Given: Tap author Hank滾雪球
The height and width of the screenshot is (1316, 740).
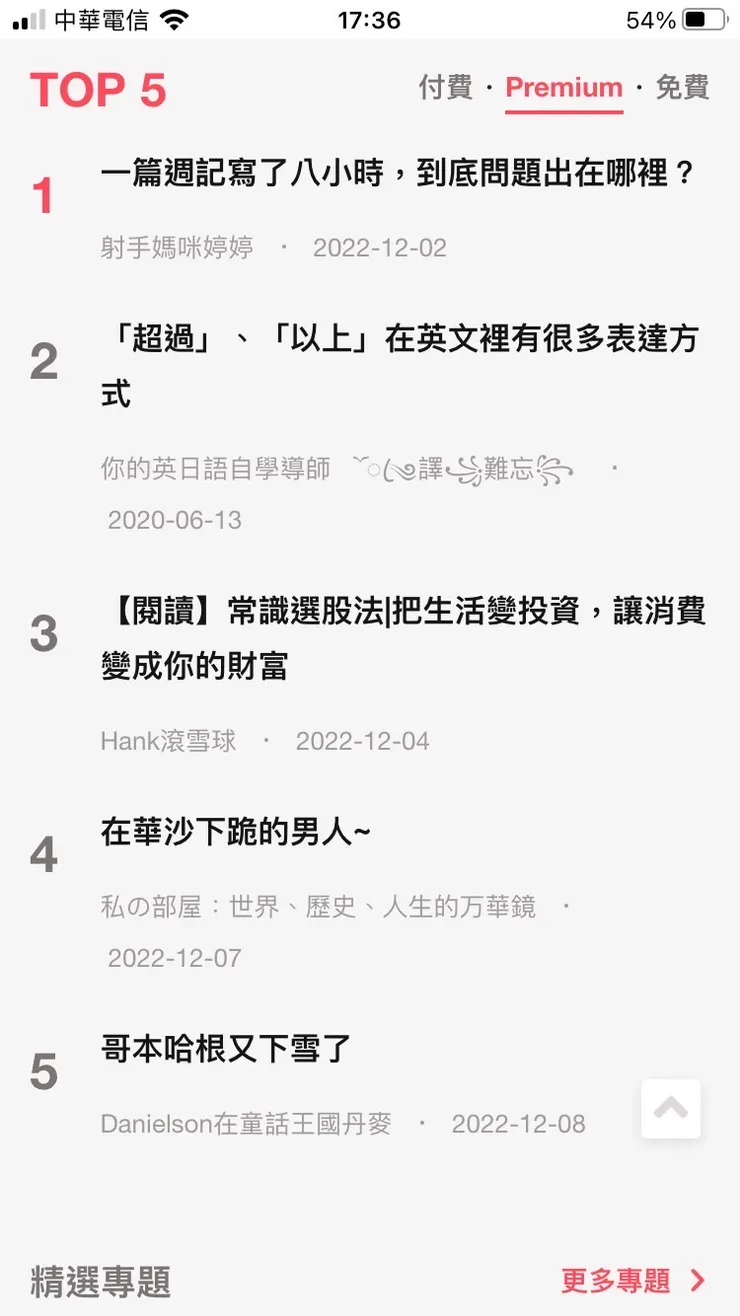Looking at the screenshot, I should tap(168, 741).
